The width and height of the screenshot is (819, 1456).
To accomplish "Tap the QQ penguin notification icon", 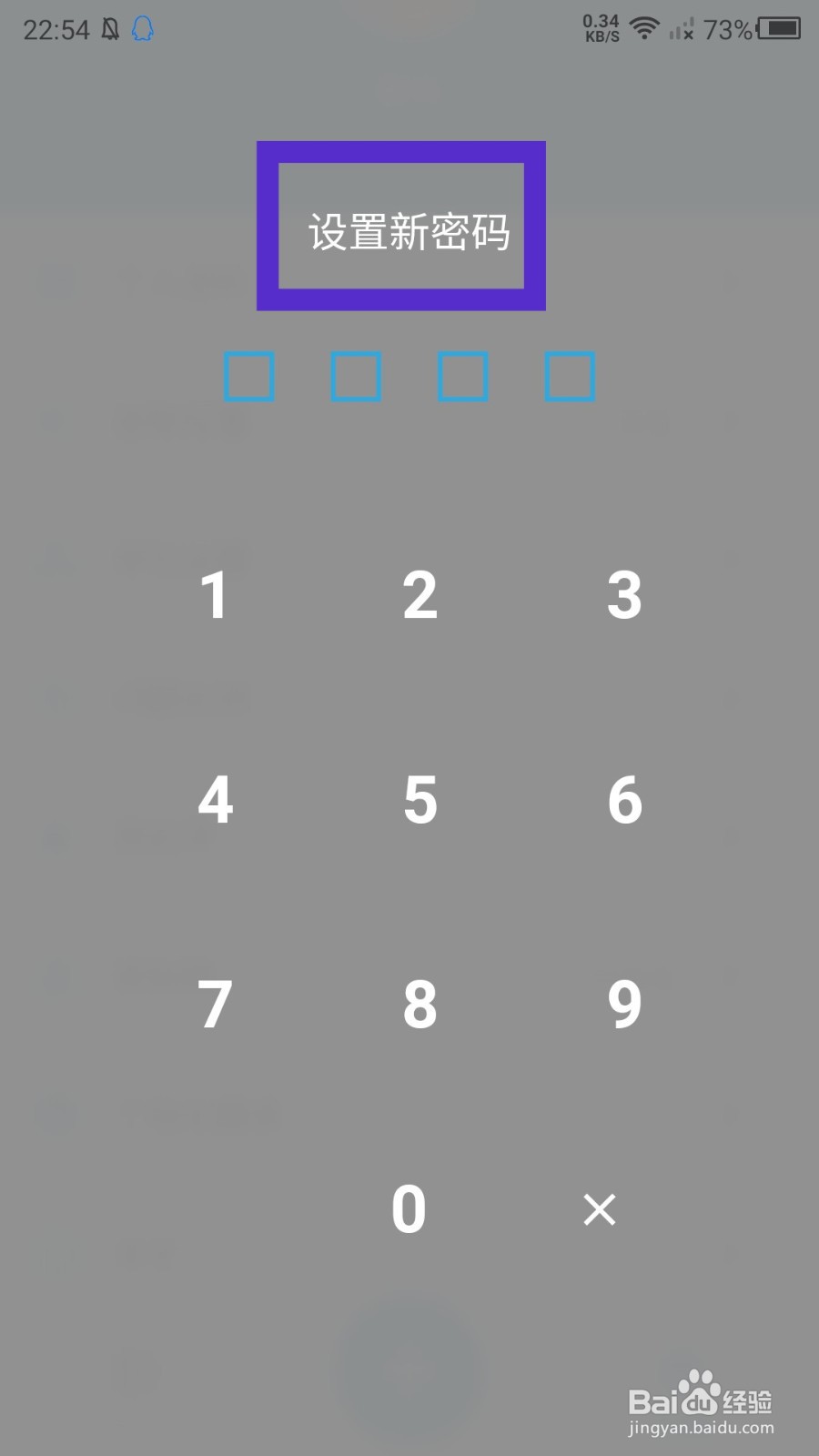I will pos(141,27).
